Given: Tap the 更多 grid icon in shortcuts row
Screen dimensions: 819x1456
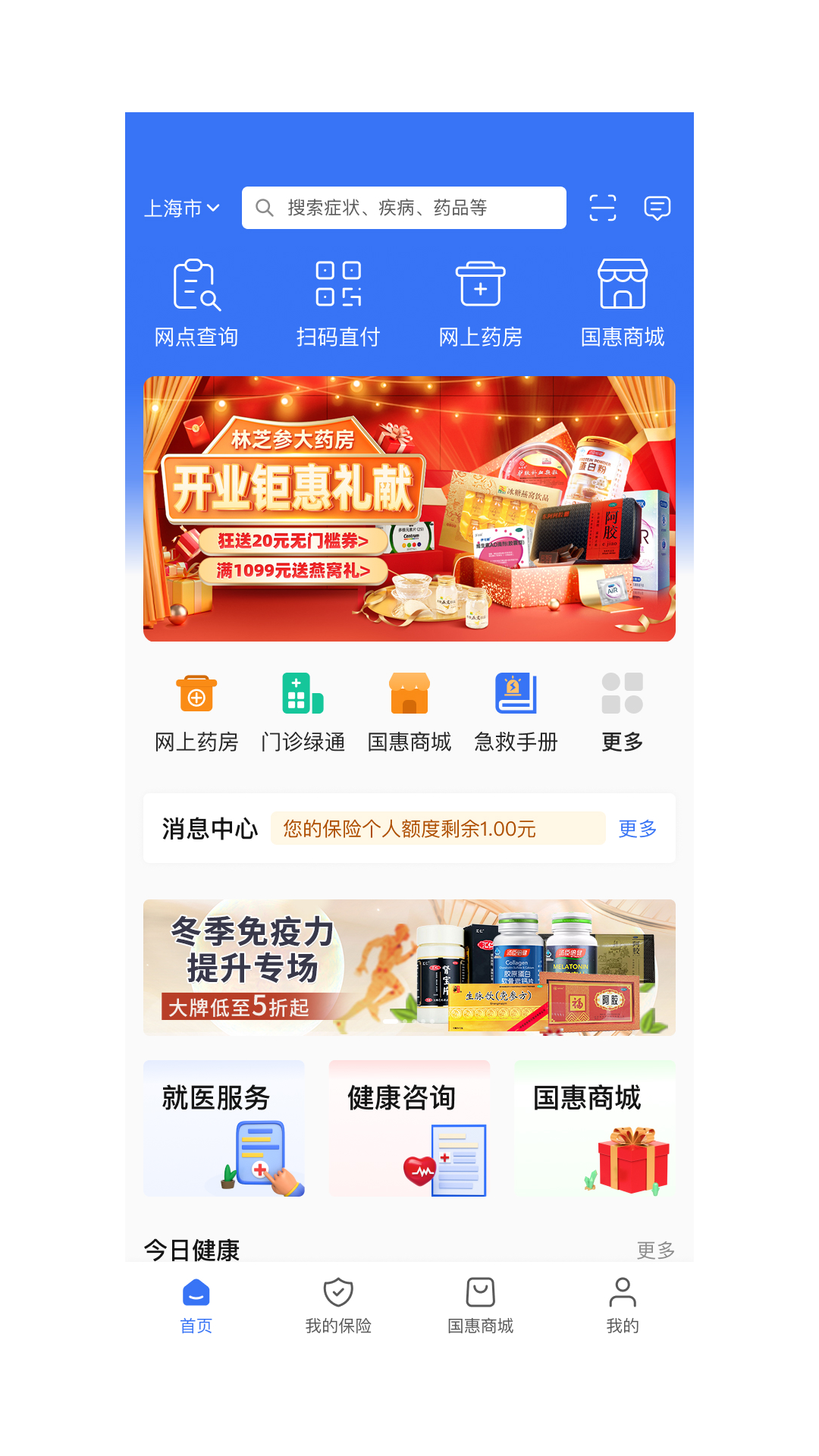Looking at the screenshot, I should 623,694.
